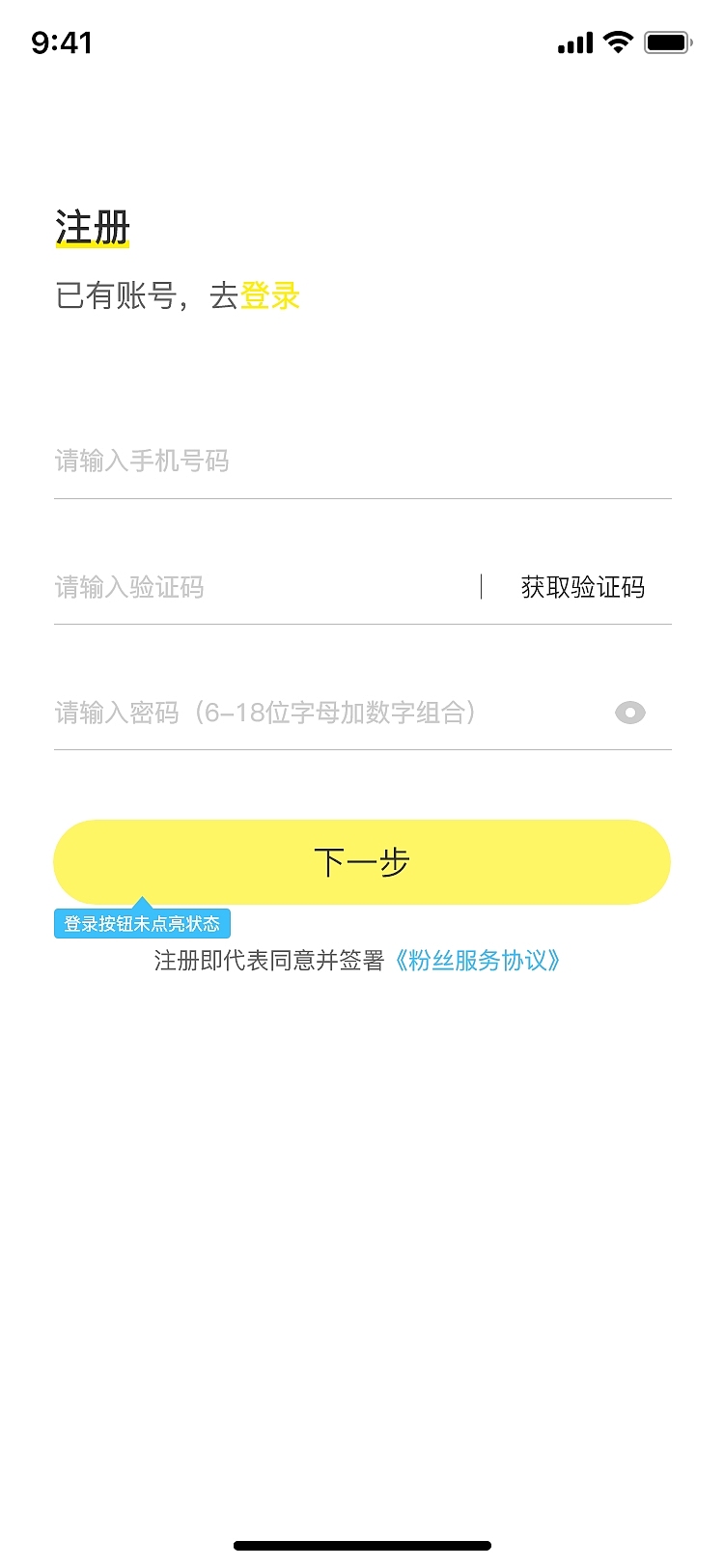Open the 《粉丝服务协议》 fan service agreement
The height and width of the screenshot is (1568, 724).
[480, 960]
